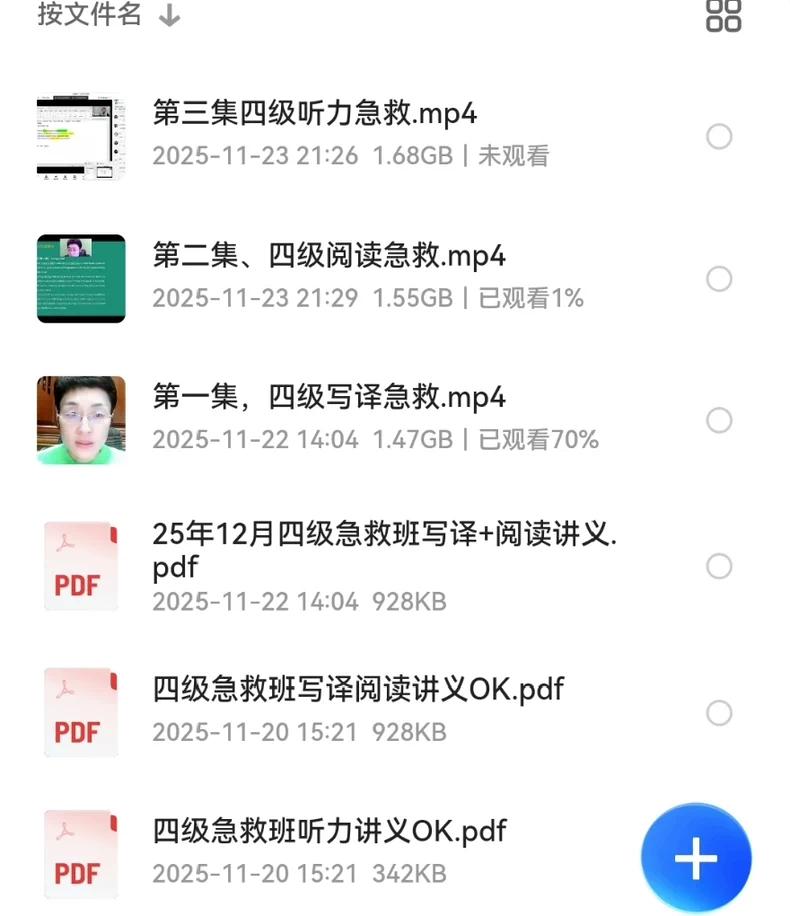Tap the blue plus button to add files
Screen dimensions: 790x916
pyautogui.click(x=696, y=859)
